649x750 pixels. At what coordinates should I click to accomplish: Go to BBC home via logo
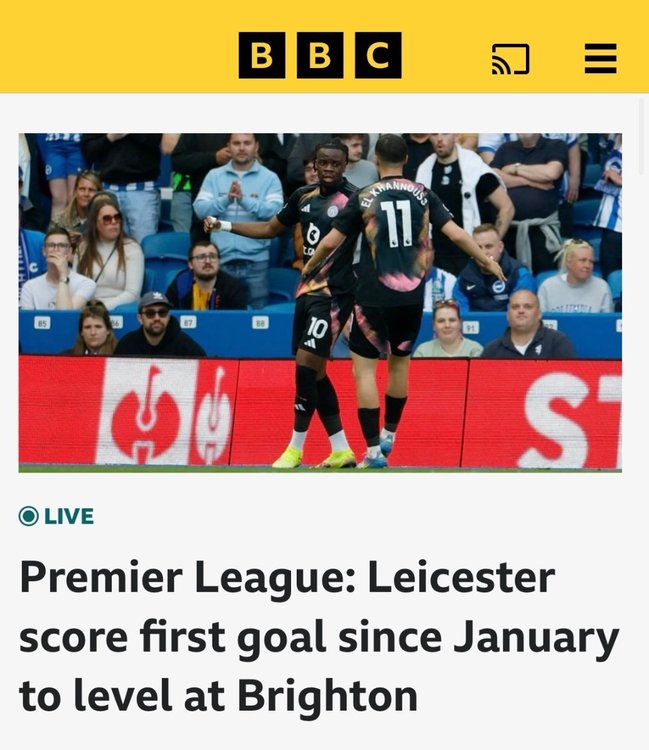pyautogui.click(x=320, y=56)
